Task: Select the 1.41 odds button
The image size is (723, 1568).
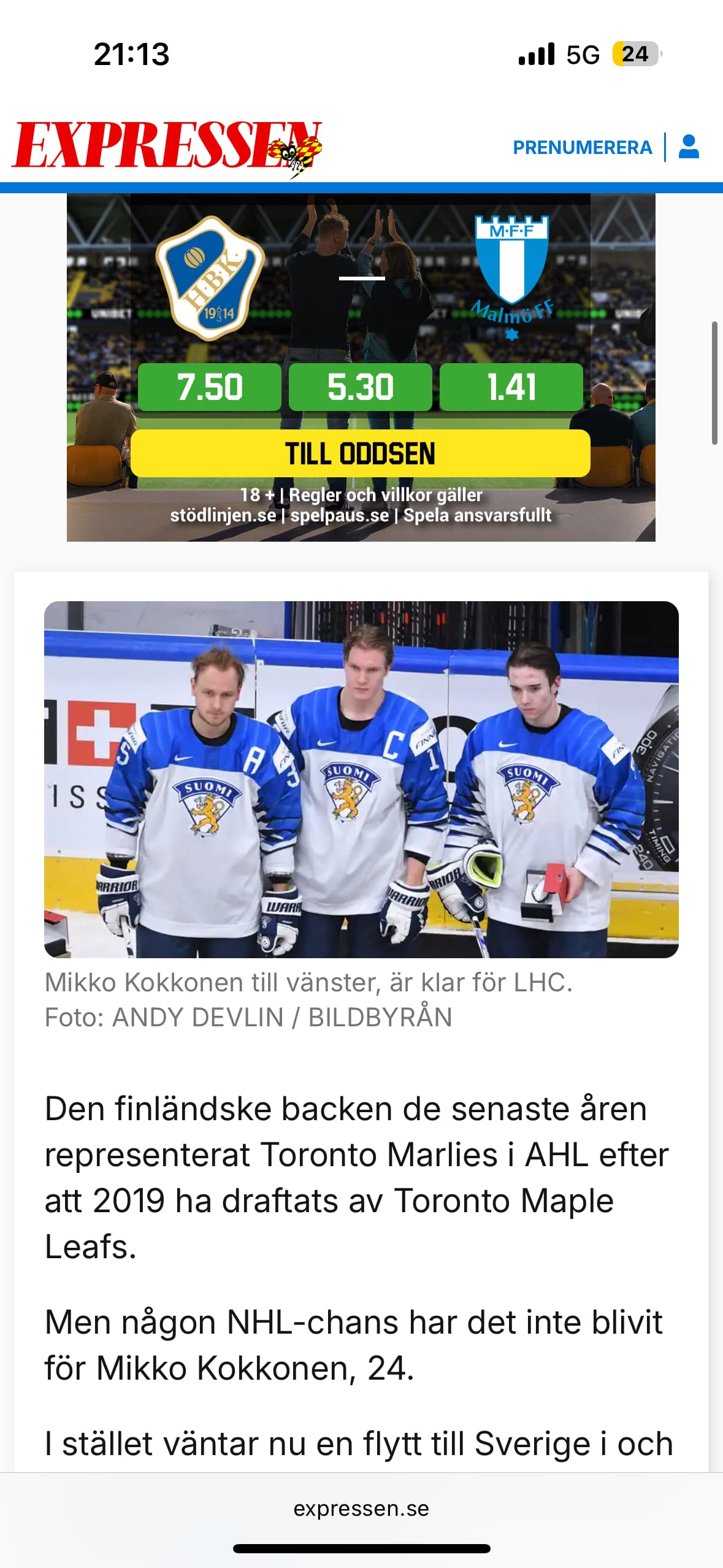Action: point(511,387)
